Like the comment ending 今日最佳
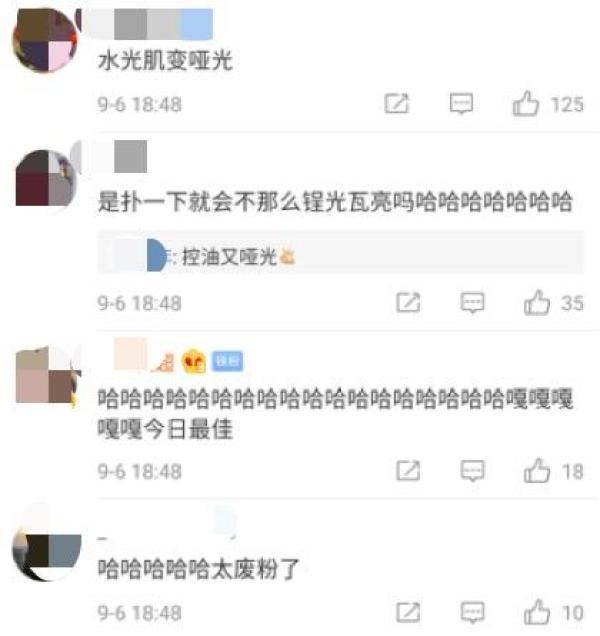600x636 pixels. point(537,470)
